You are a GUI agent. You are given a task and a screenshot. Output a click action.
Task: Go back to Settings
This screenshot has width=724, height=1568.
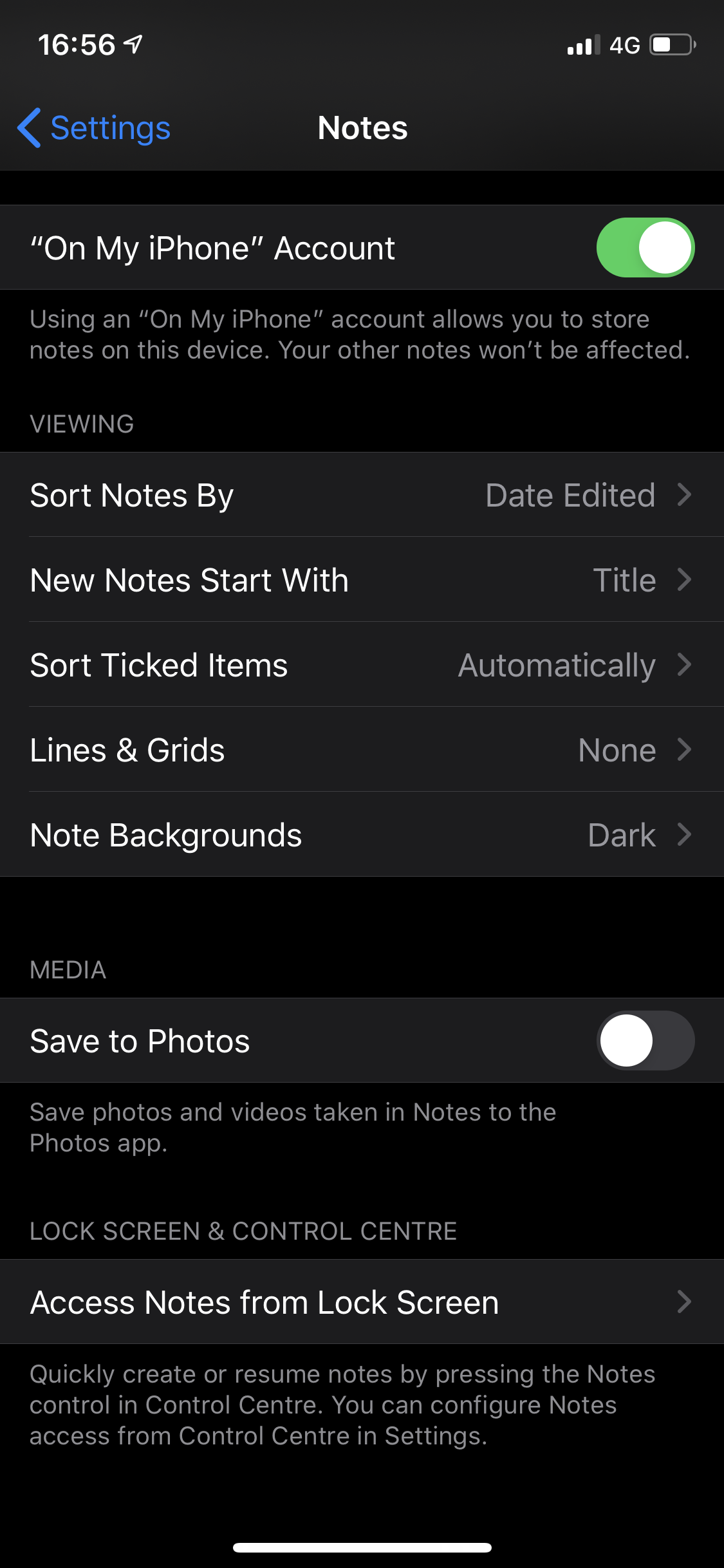click(94, 128)
